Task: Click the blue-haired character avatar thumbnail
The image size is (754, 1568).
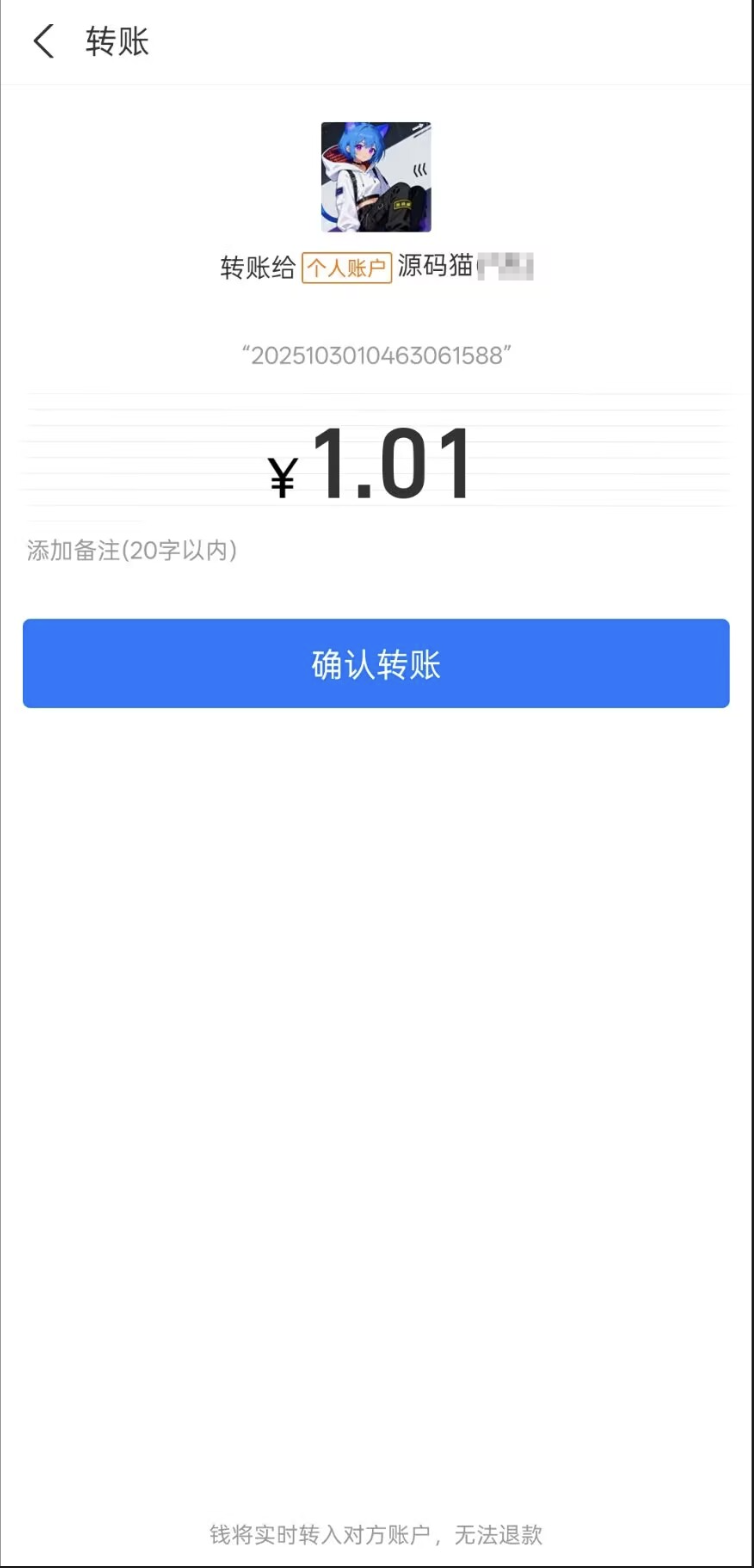Action: click(x=377, y=176)
